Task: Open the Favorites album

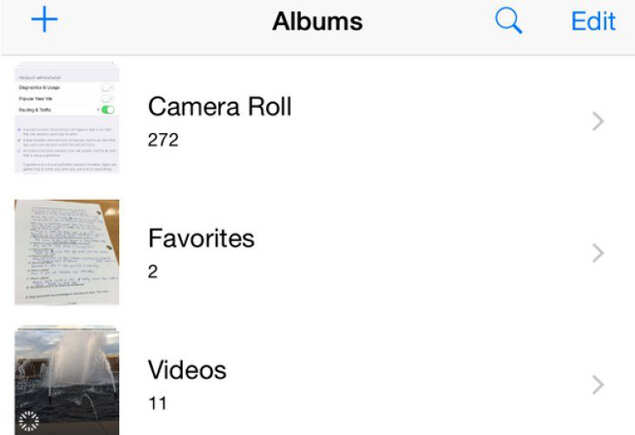Action: 201,252
